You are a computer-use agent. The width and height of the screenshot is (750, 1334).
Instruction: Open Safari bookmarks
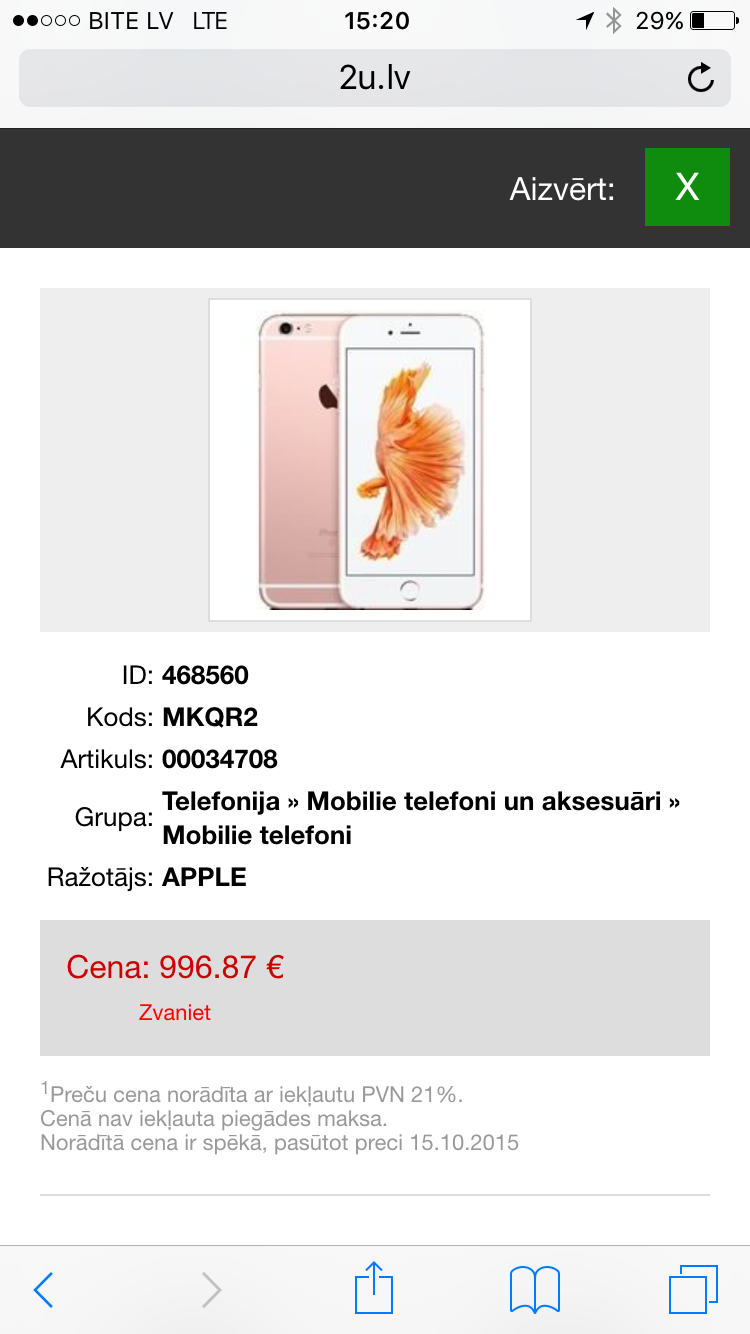click(534, 1289)
